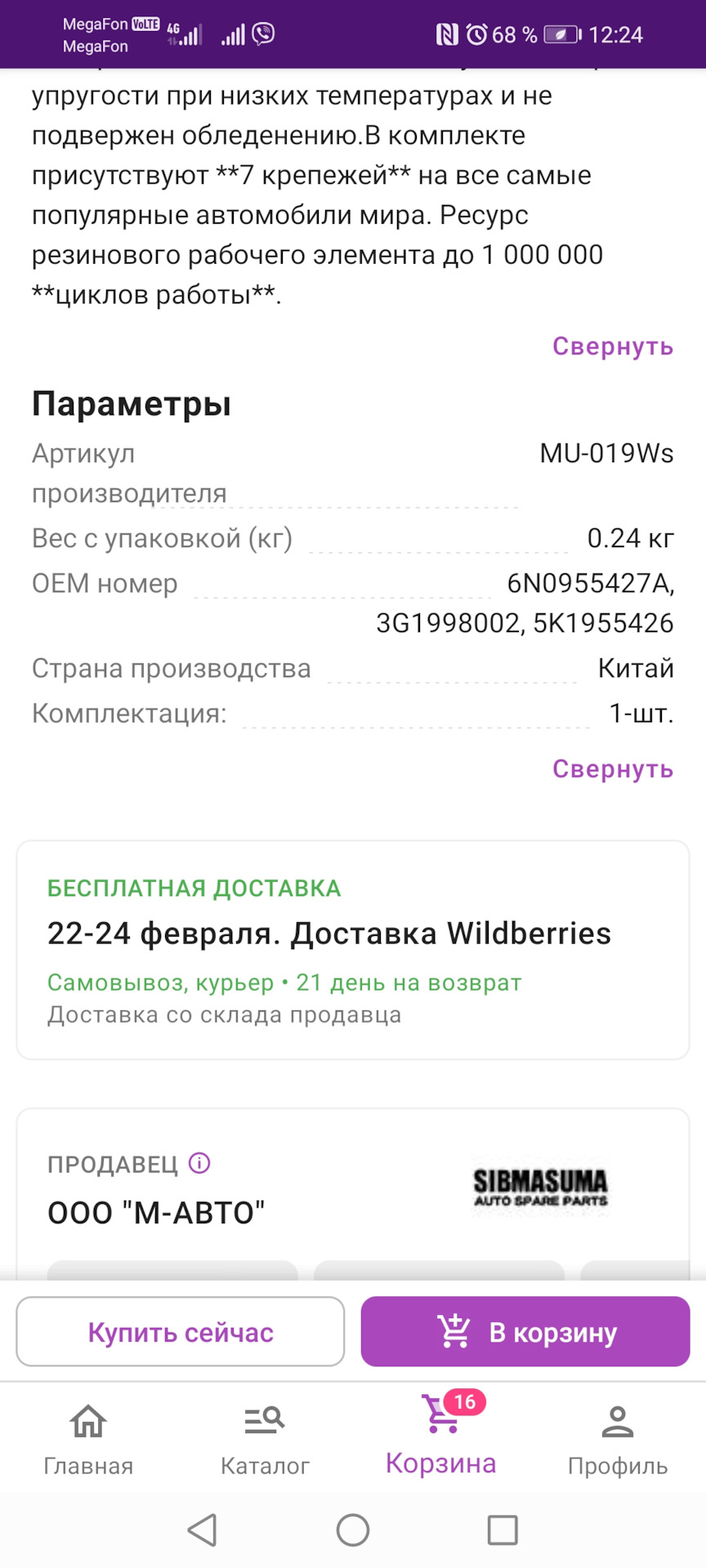Open seller page ООО "М-АВТО"
This screenshot has height=1568, width=706.
pyautogui.click(x=155, y=1213)
